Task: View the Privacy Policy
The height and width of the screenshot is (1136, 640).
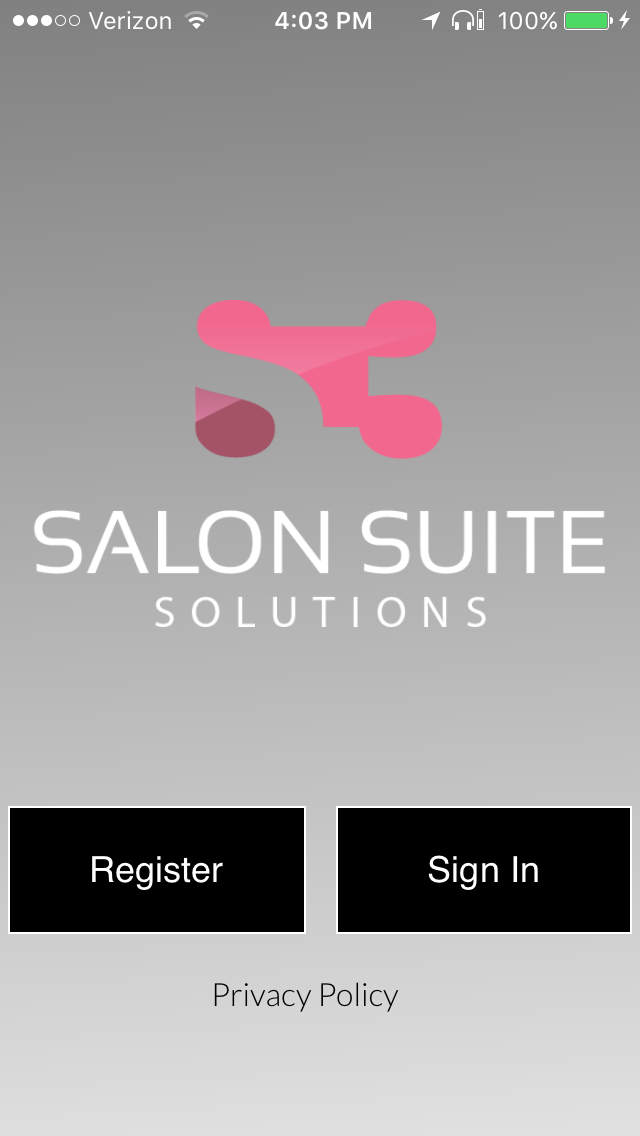Action: [x=305, y=995]
